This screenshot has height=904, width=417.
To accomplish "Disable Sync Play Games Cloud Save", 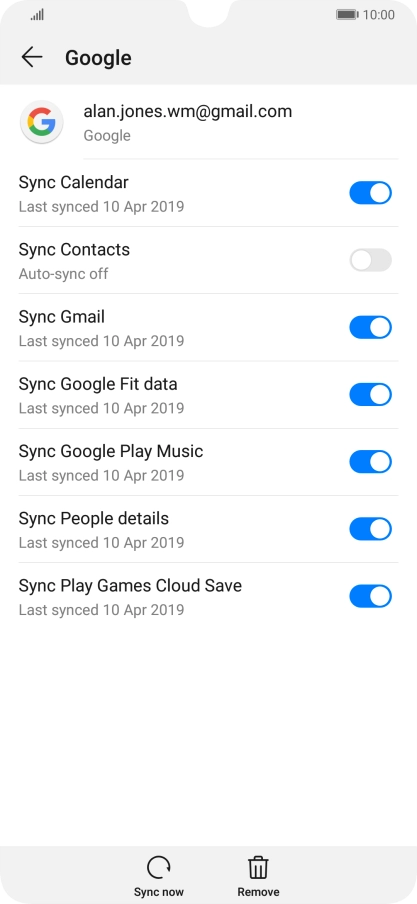I will 370,596.
